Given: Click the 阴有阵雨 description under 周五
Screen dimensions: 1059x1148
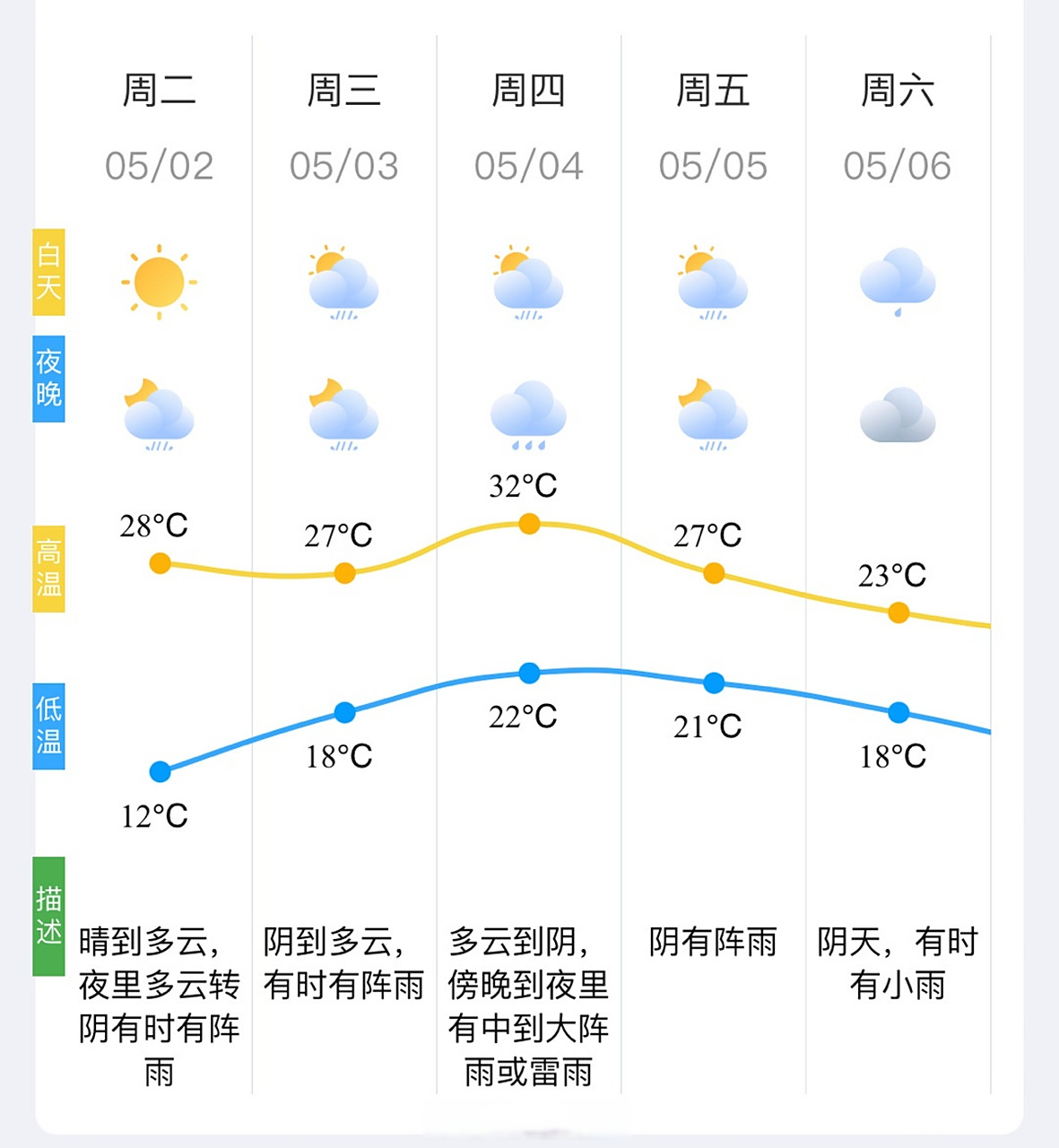Looking at the screenshot, I should (713, 944).
